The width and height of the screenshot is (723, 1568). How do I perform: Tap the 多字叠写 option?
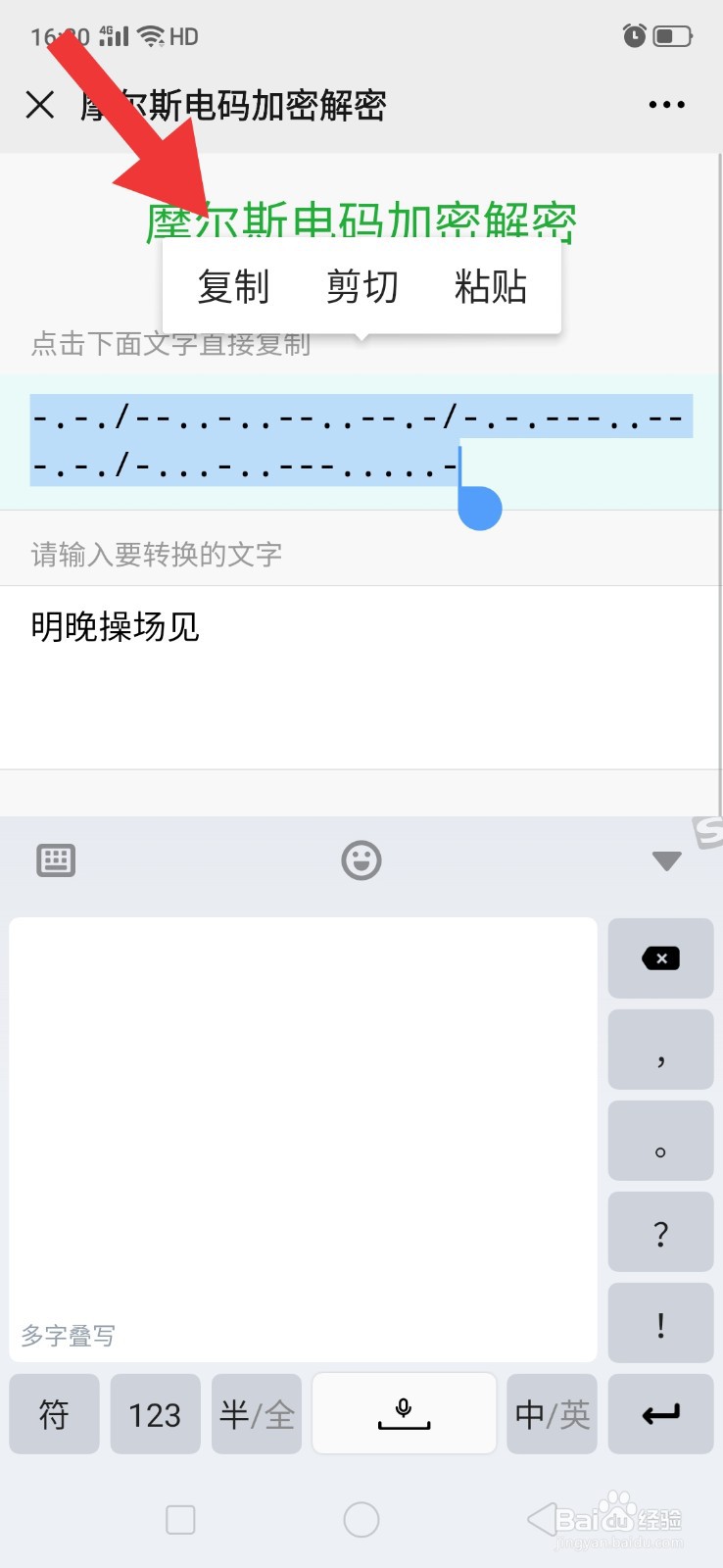click(68, 1336)
